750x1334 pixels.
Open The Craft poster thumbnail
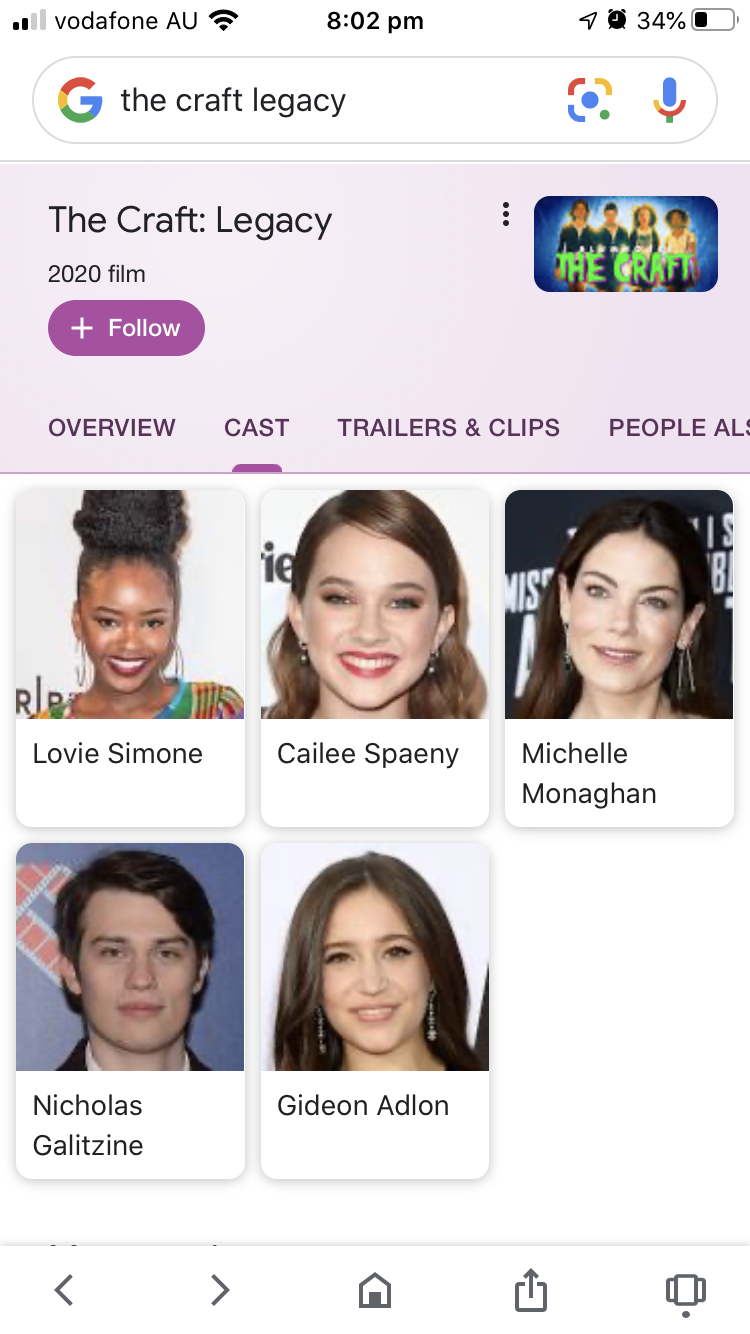point(626,244)
